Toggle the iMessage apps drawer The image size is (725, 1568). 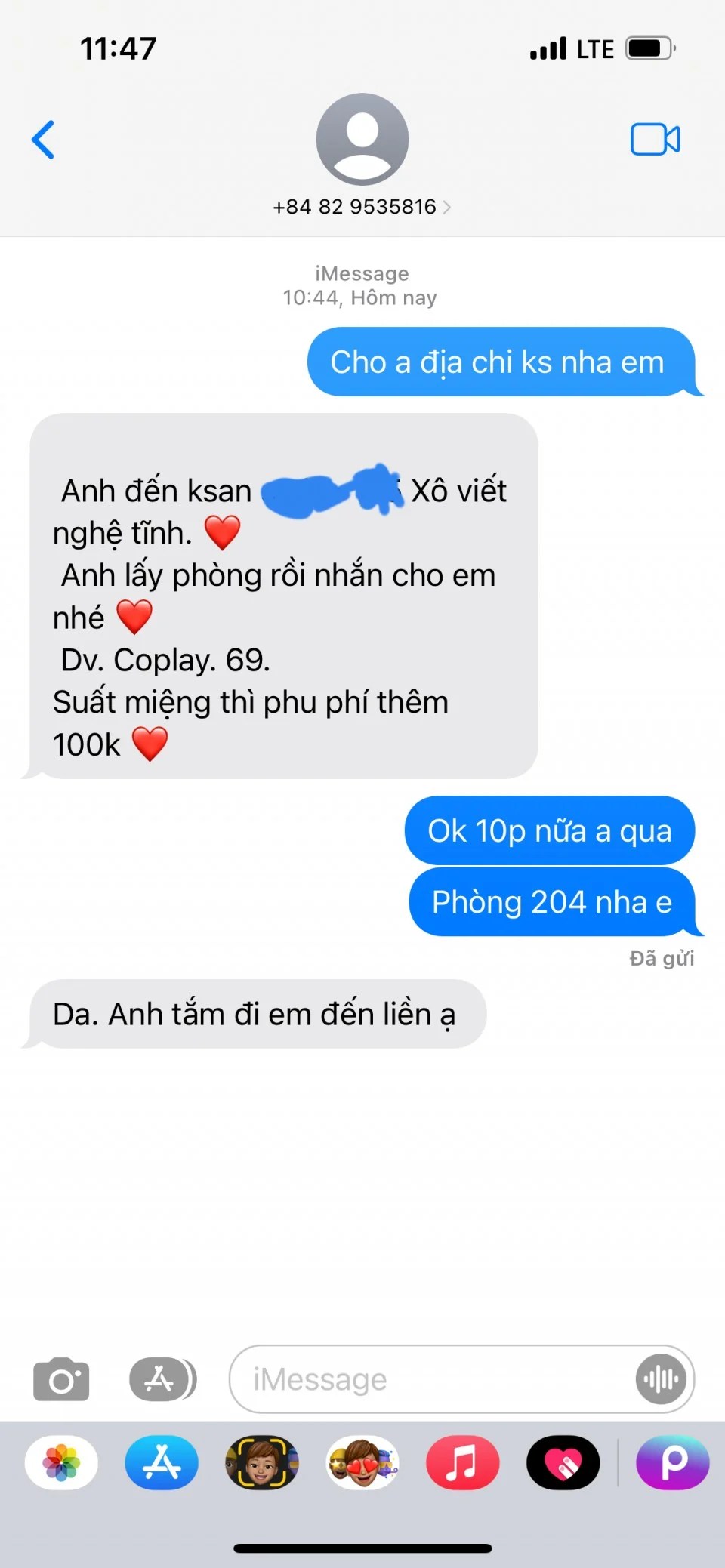coord(162,1379)
